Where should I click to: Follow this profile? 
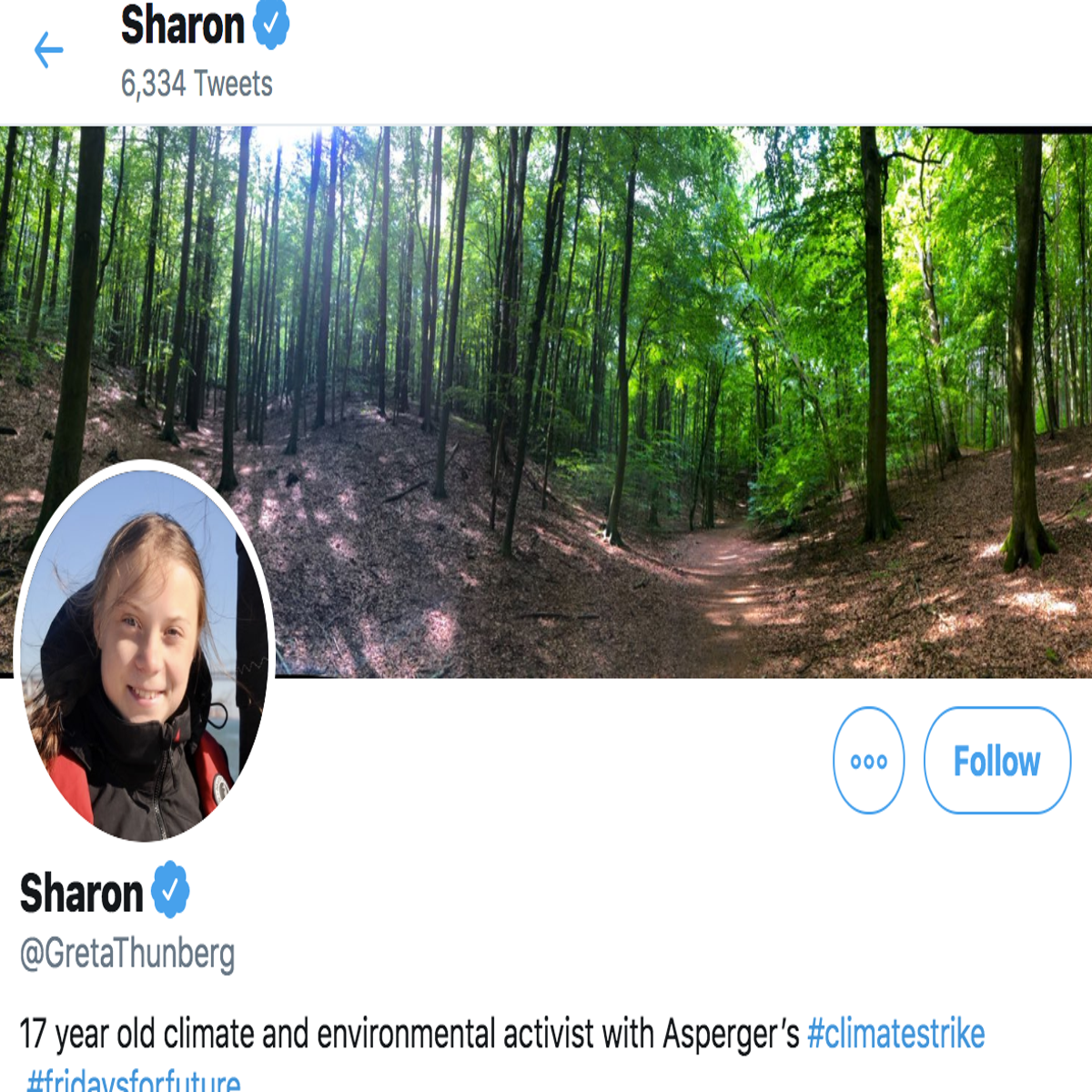click(x=996, y=761)
